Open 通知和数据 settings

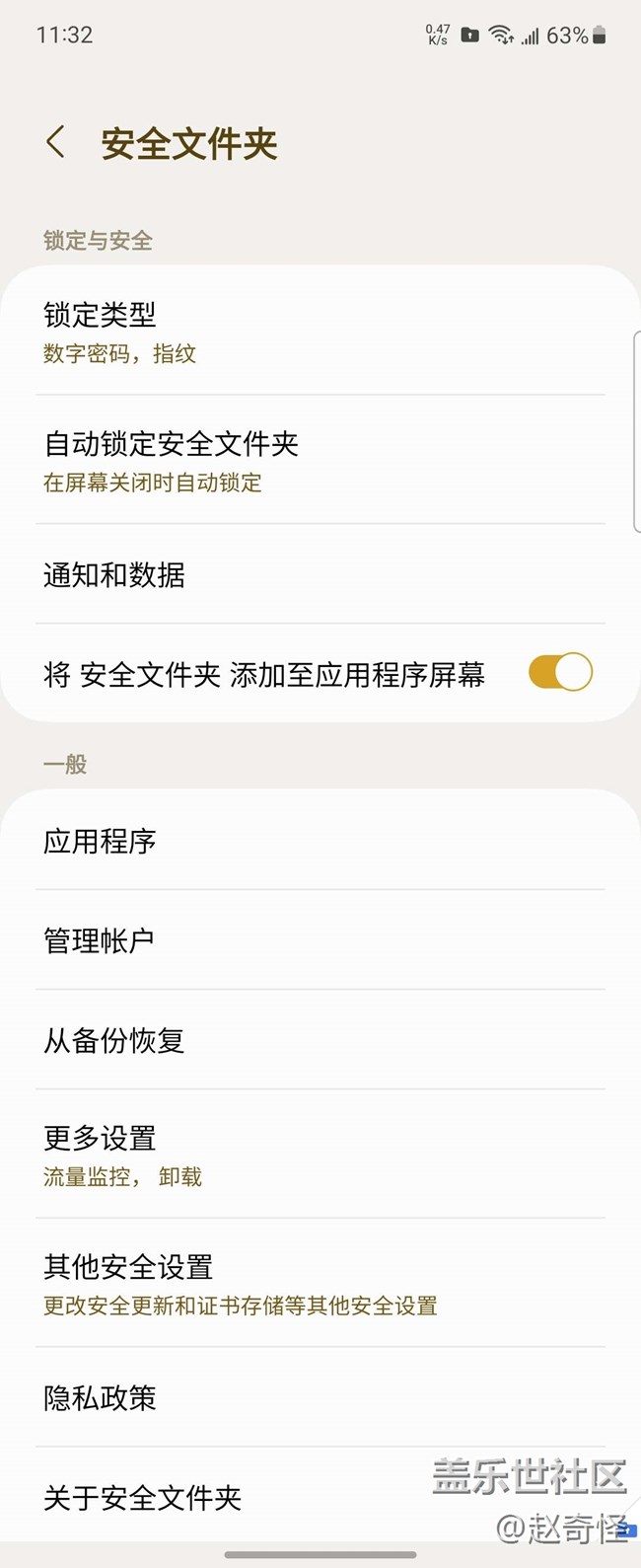[x=320, y=574]
